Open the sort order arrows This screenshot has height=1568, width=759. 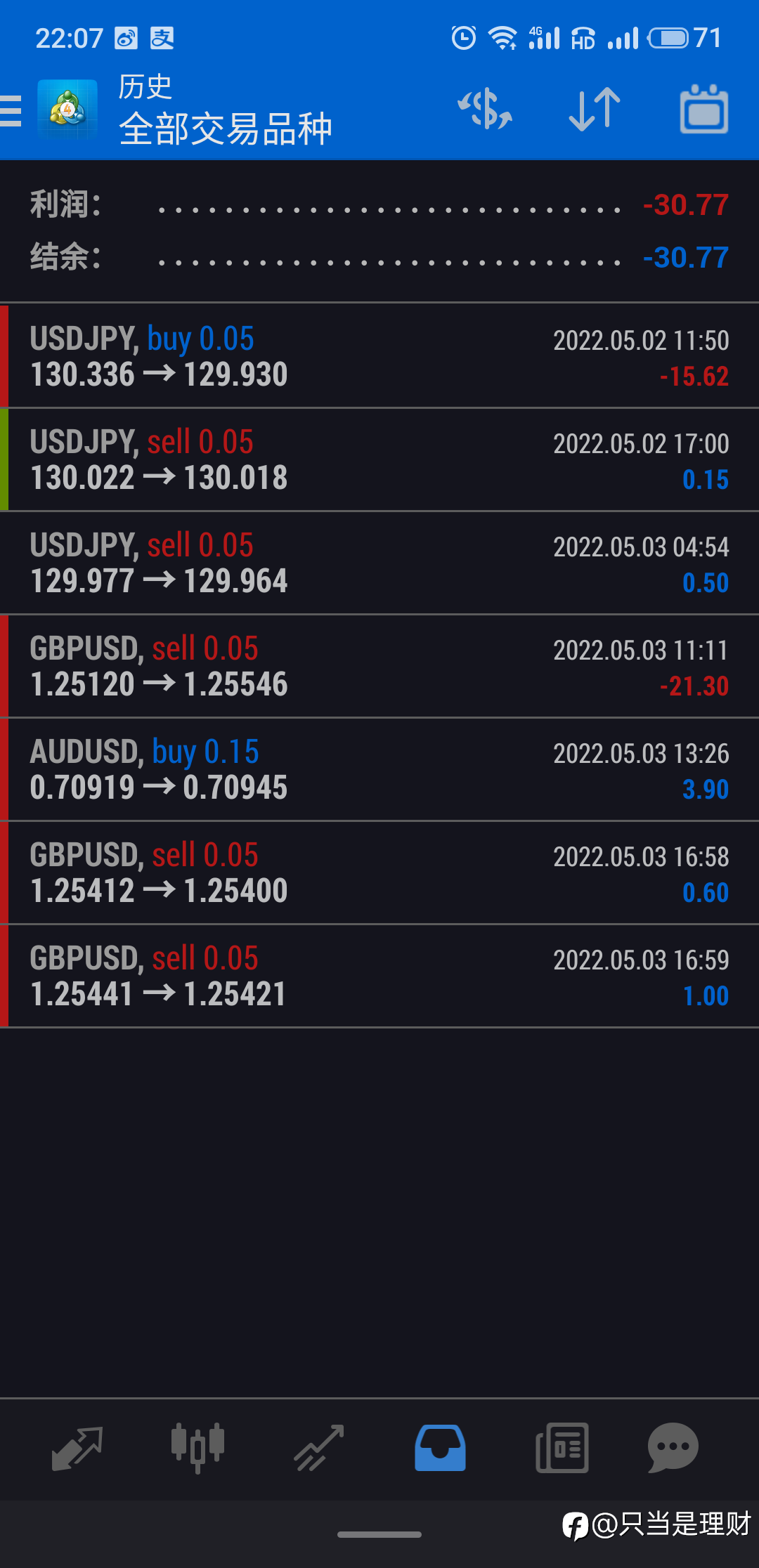click(x=595, y=110)
